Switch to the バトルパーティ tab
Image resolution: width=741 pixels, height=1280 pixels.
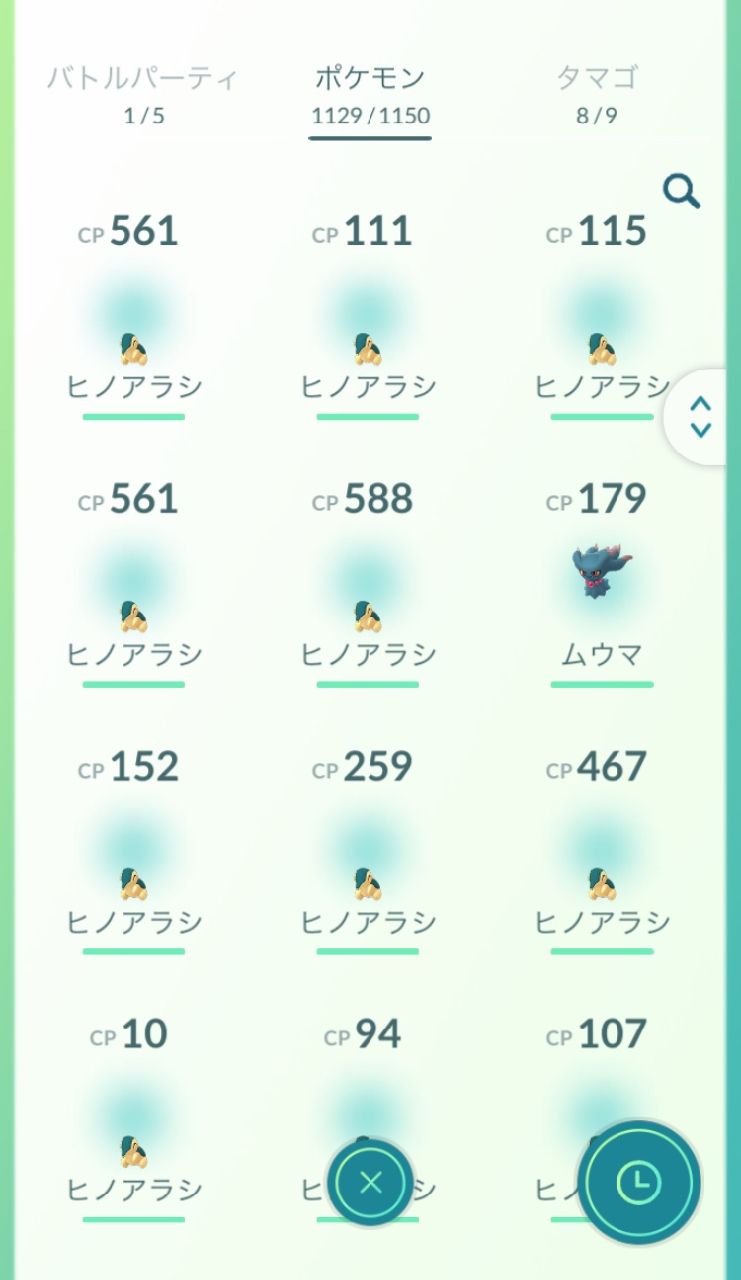(x=144, y=93)
